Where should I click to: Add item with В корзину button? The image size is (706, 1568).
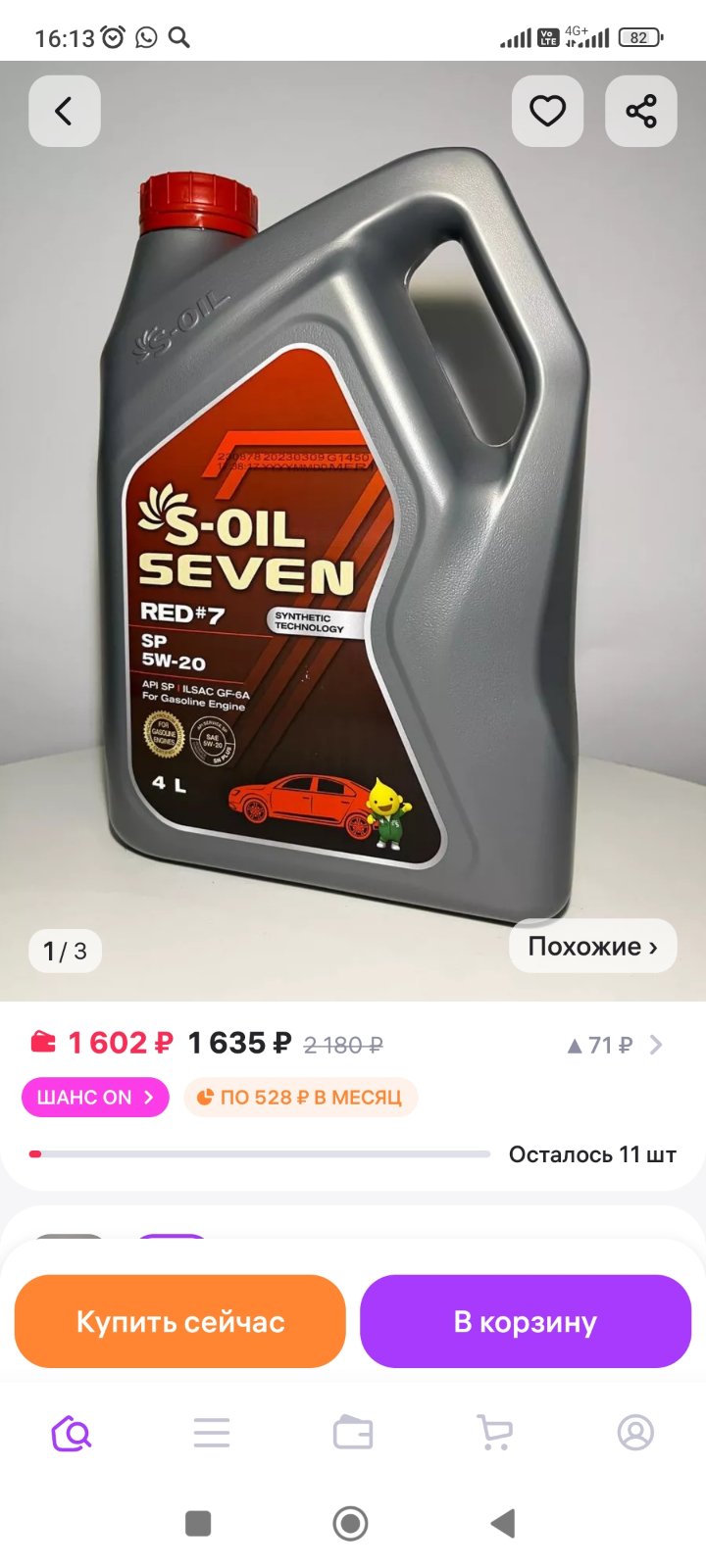pyautogui.click(x=526, y=1321)
